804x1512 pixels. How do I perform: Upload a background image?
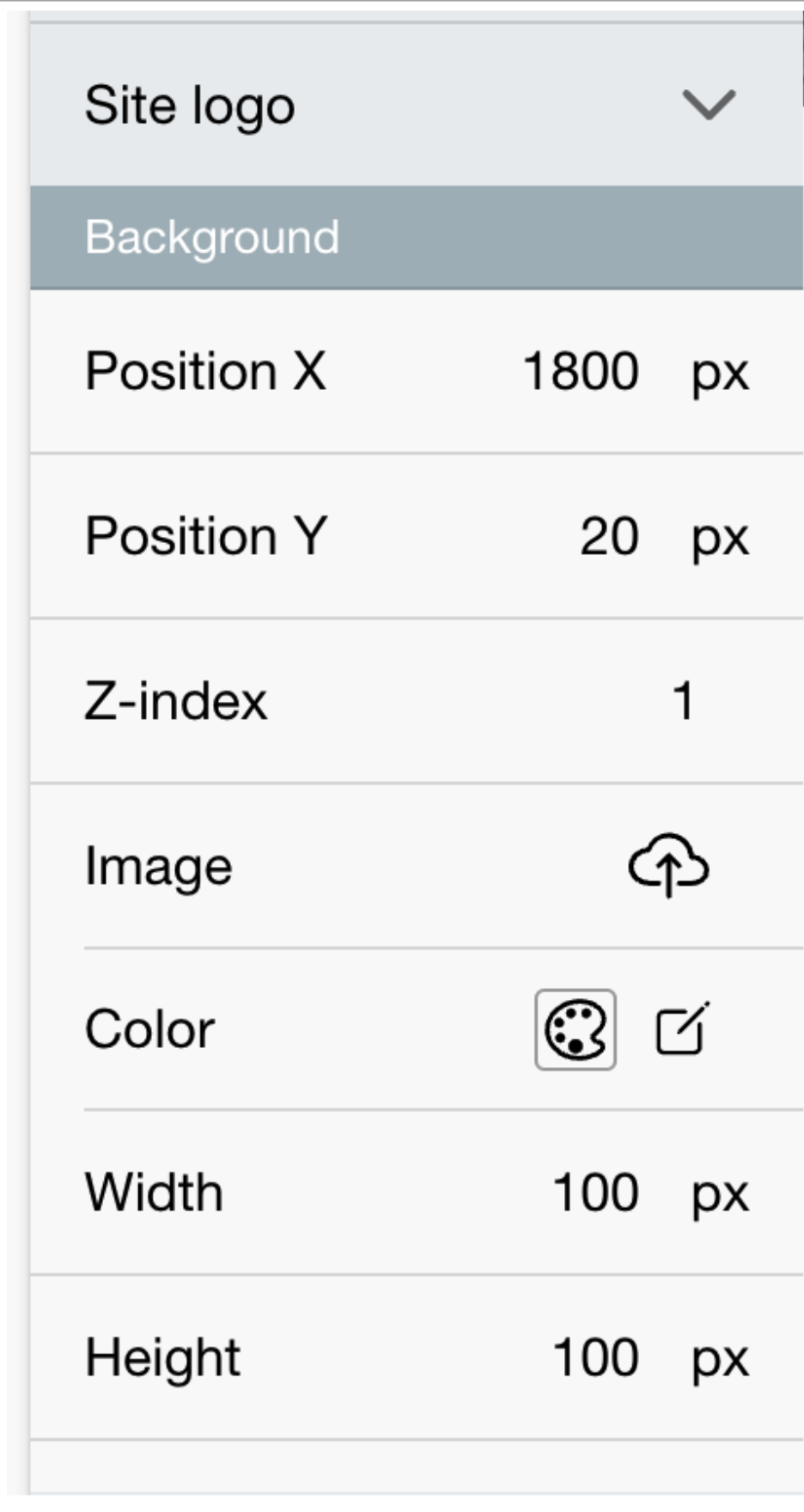(668, 865)
